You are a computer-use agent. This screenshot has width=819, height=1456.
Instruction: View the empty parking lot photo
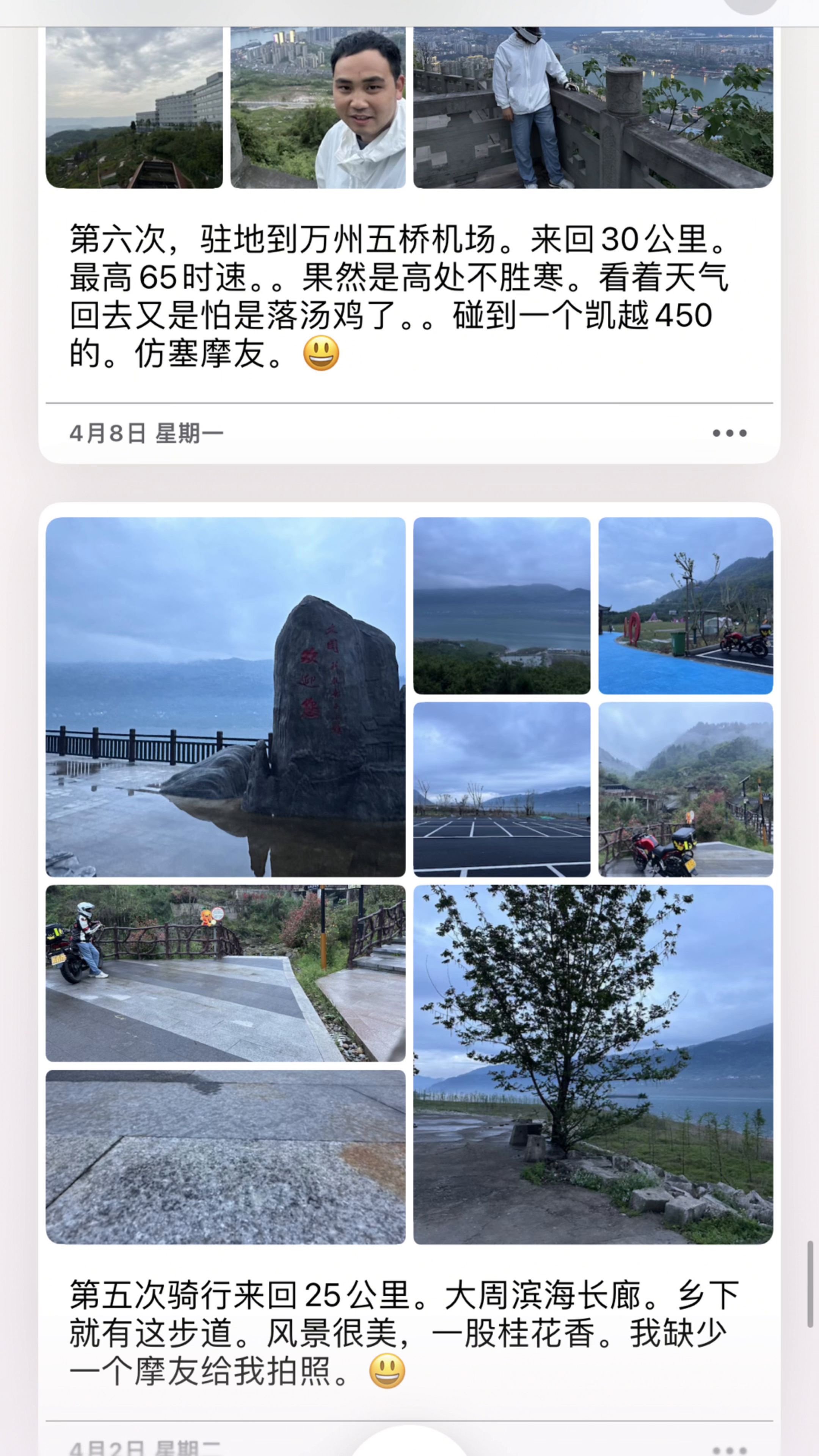coord(501,789)
